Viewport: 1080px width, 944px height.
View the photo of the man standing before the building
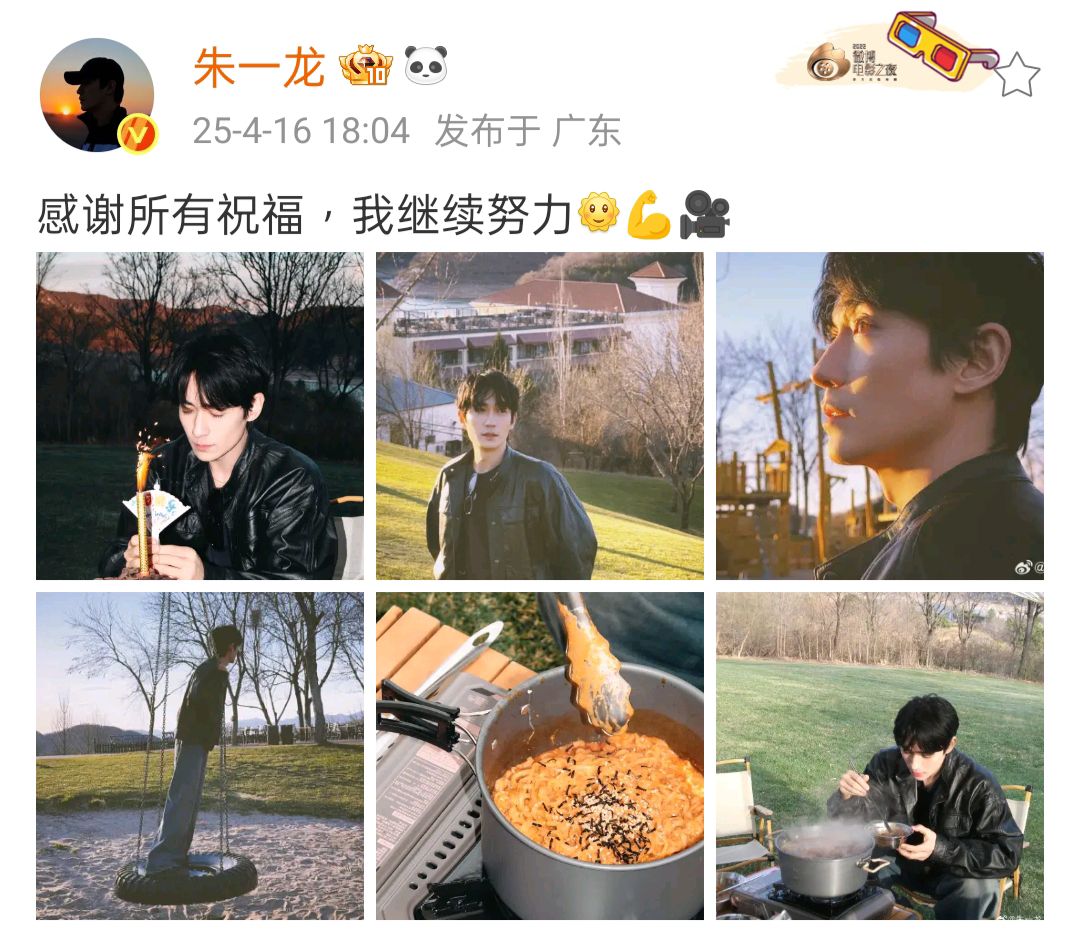coord(540,415)
